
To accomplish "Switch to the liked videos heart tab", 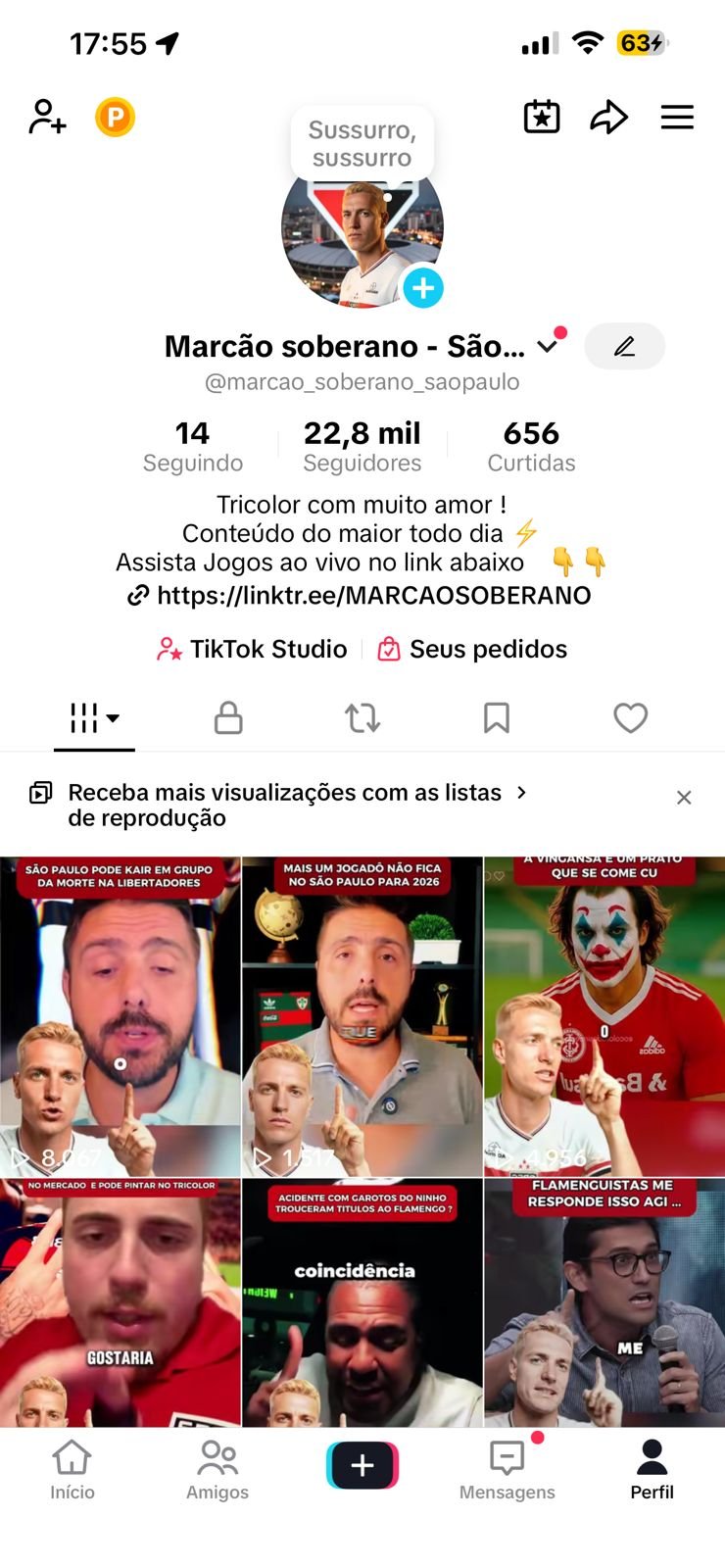I will pos(630,717).
